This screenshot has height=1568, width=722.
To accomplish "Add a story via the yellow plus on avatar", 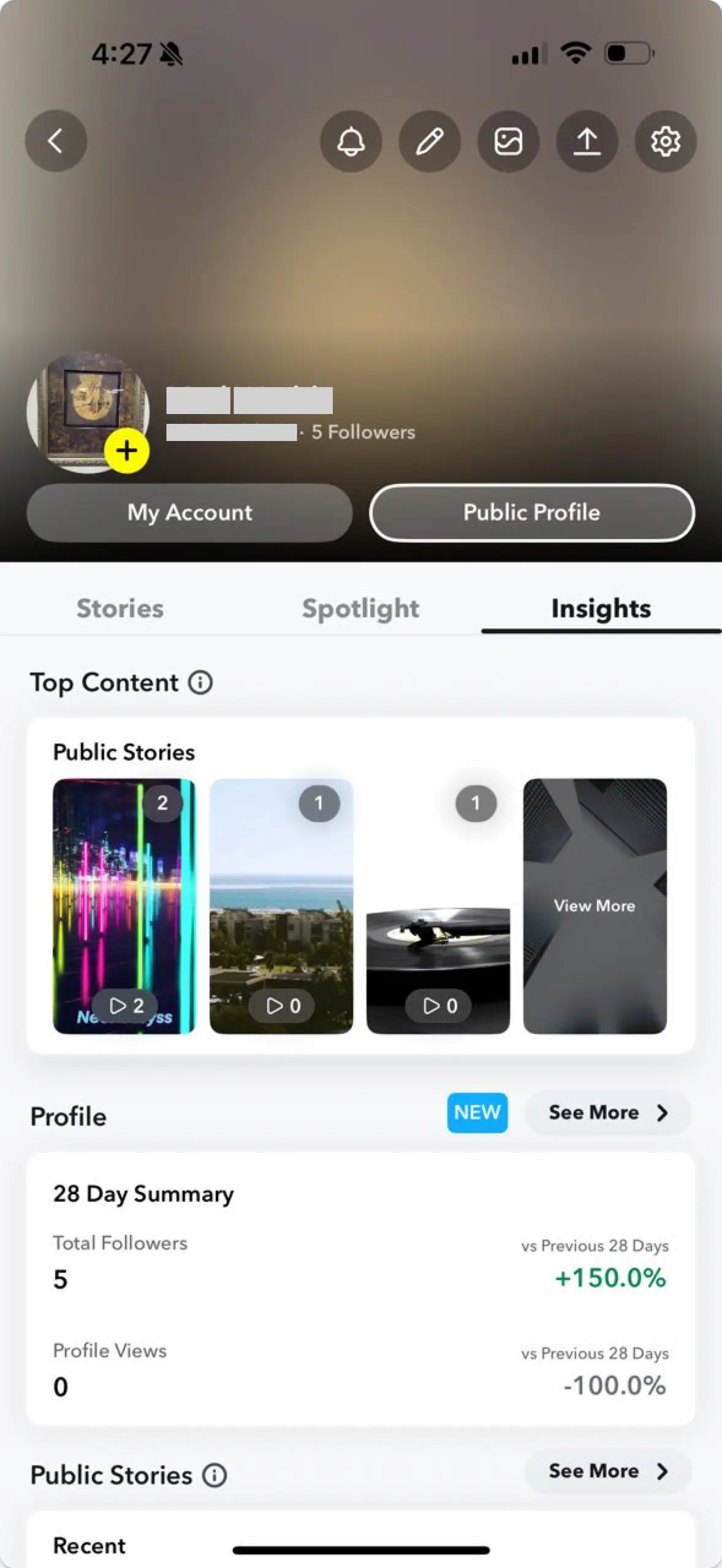I will pyautogui.click(x=127, y=450).
